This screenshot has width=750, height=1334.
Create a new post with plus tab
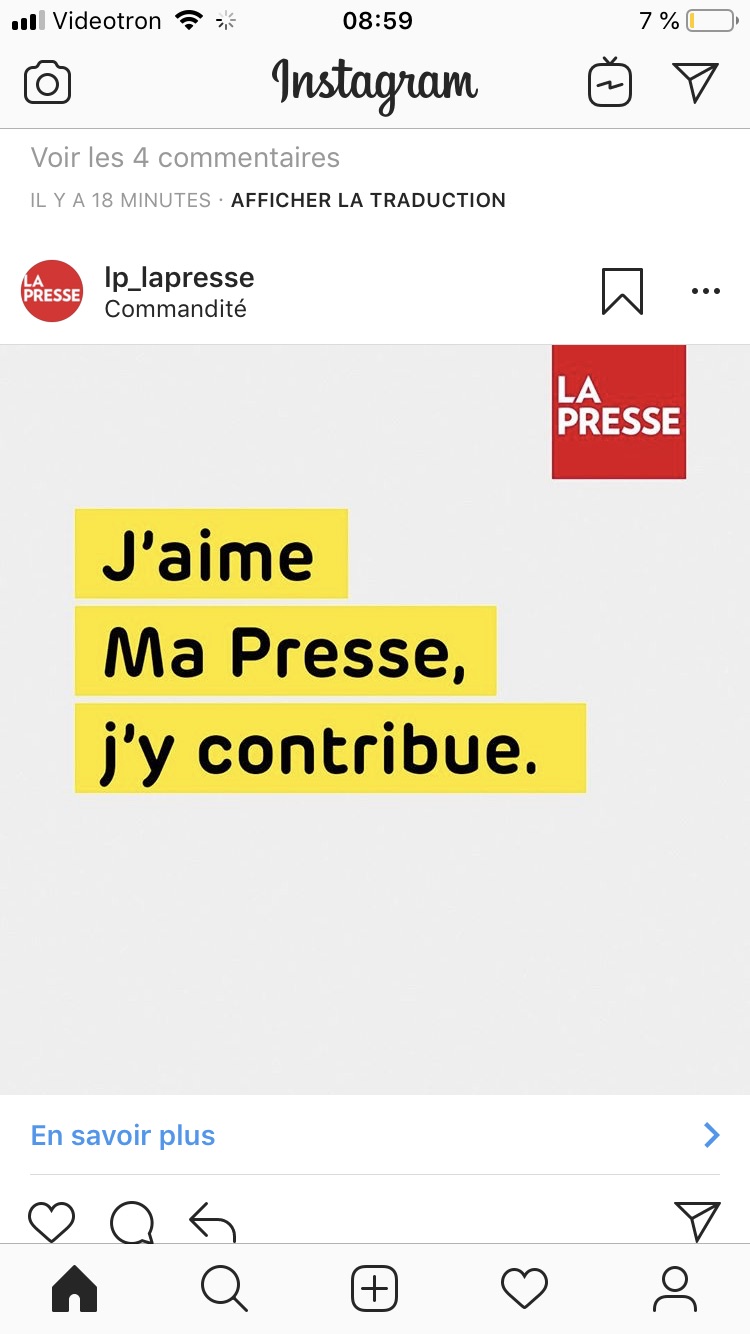tap(375, 1289)
